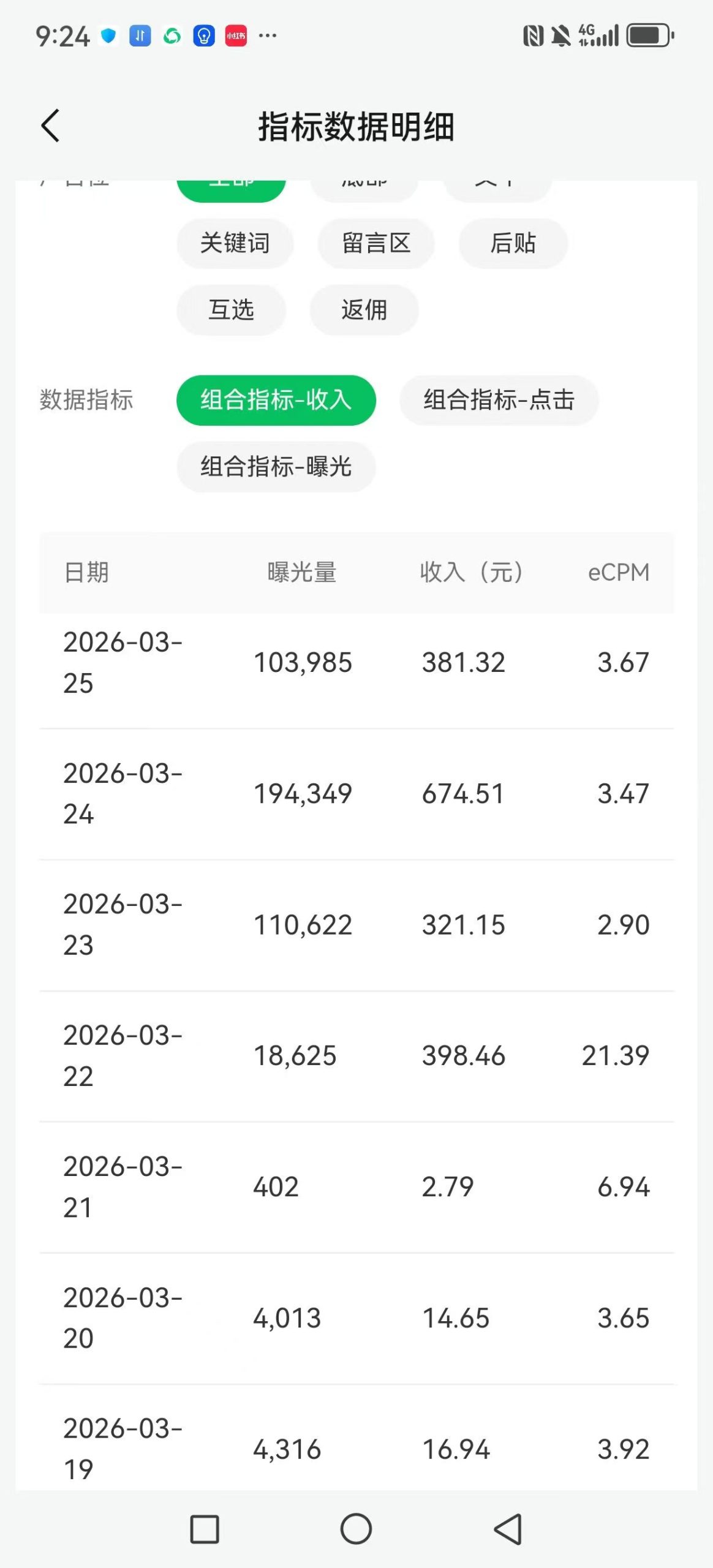Select the 关键词 filter chip
This screenshot has width=713, height=1568.
[x=235, y=243]
